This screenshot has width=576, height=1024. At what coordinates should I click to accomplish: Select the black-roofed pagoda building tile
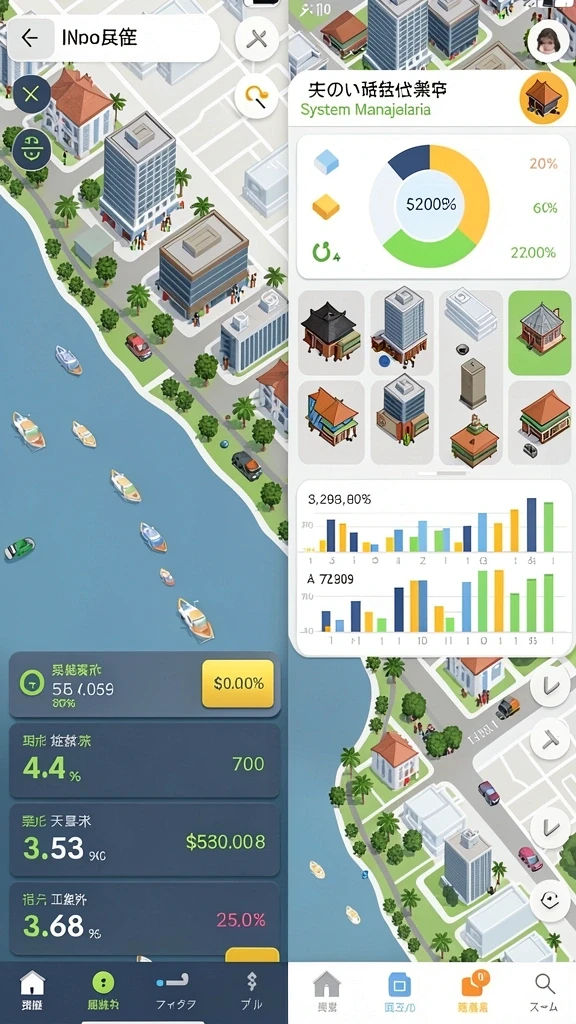[x=332, y=332]
